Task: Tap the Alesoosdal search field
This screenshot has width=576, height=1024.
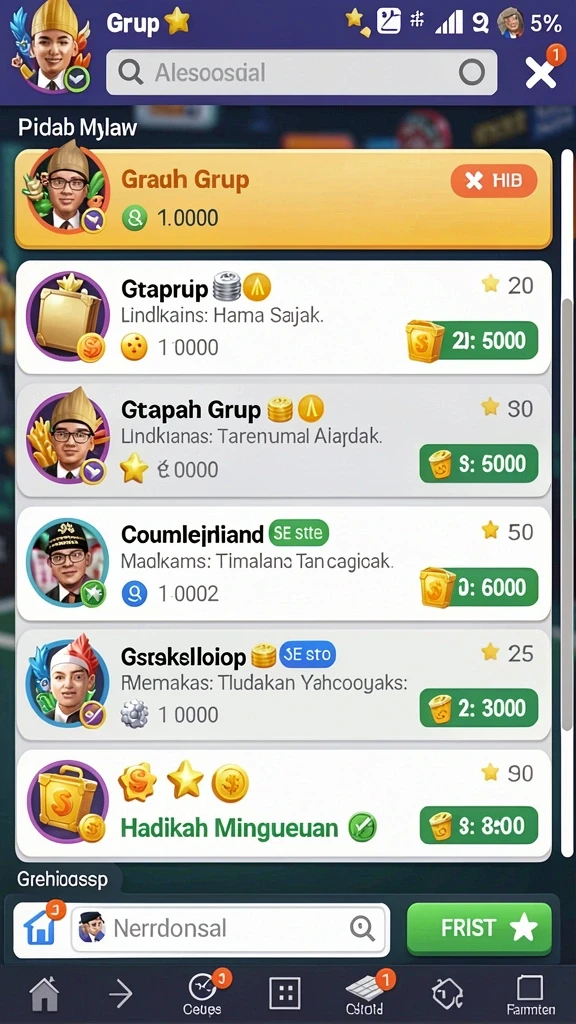Action: [301, 72]
